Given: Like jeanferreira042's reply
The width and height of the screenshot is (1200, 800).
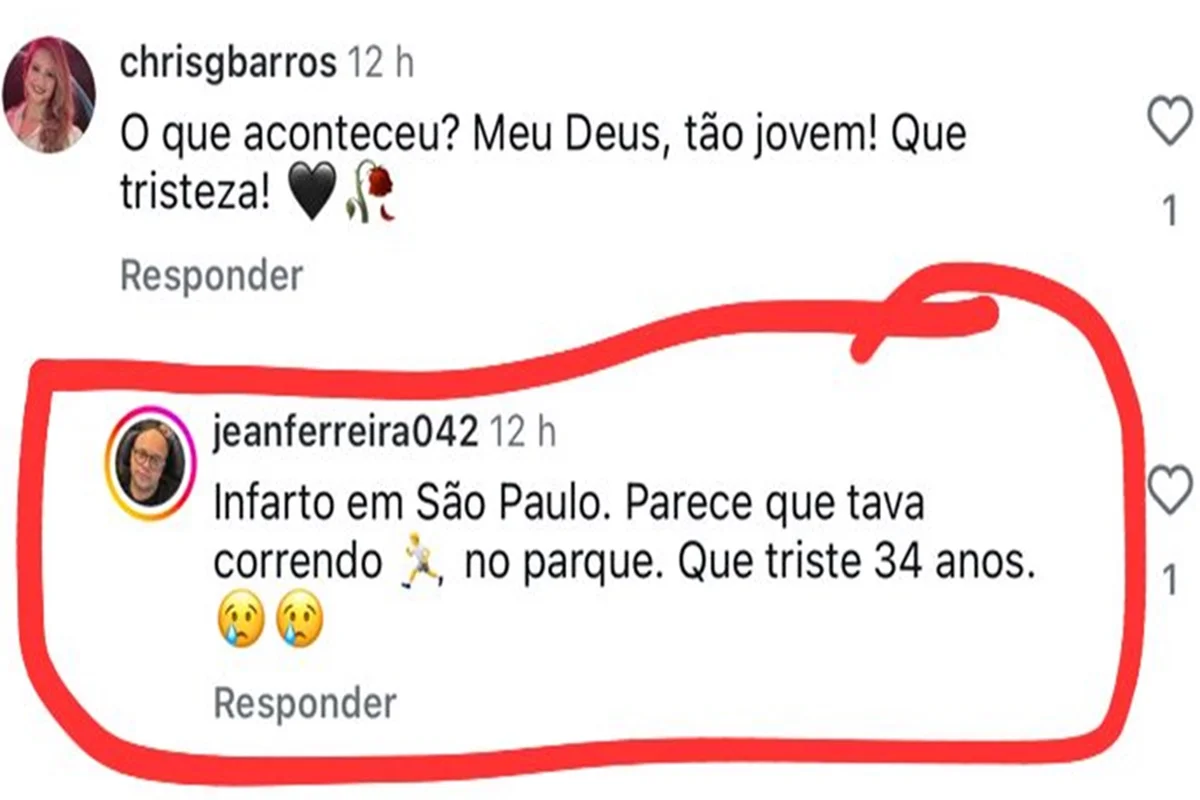Looking at the screenshot, I should point(1165,491).
